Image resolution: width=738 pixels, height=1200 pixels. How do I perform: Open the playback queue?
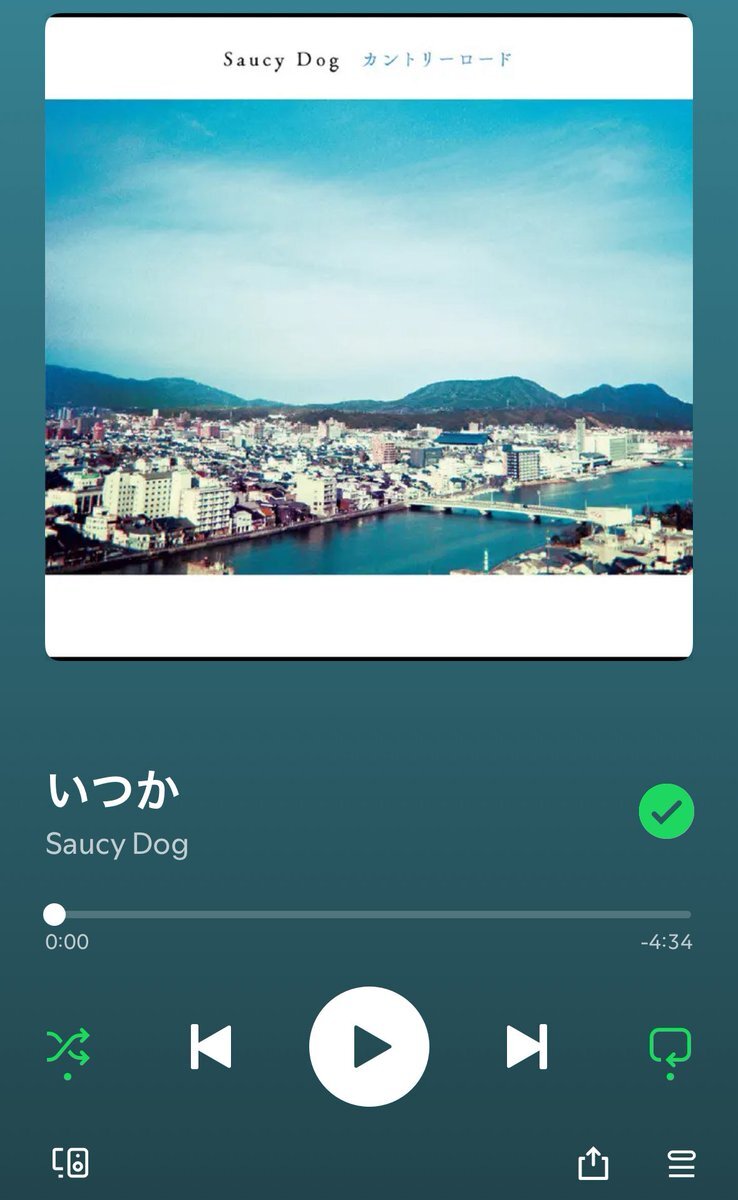click(681, 1163)
